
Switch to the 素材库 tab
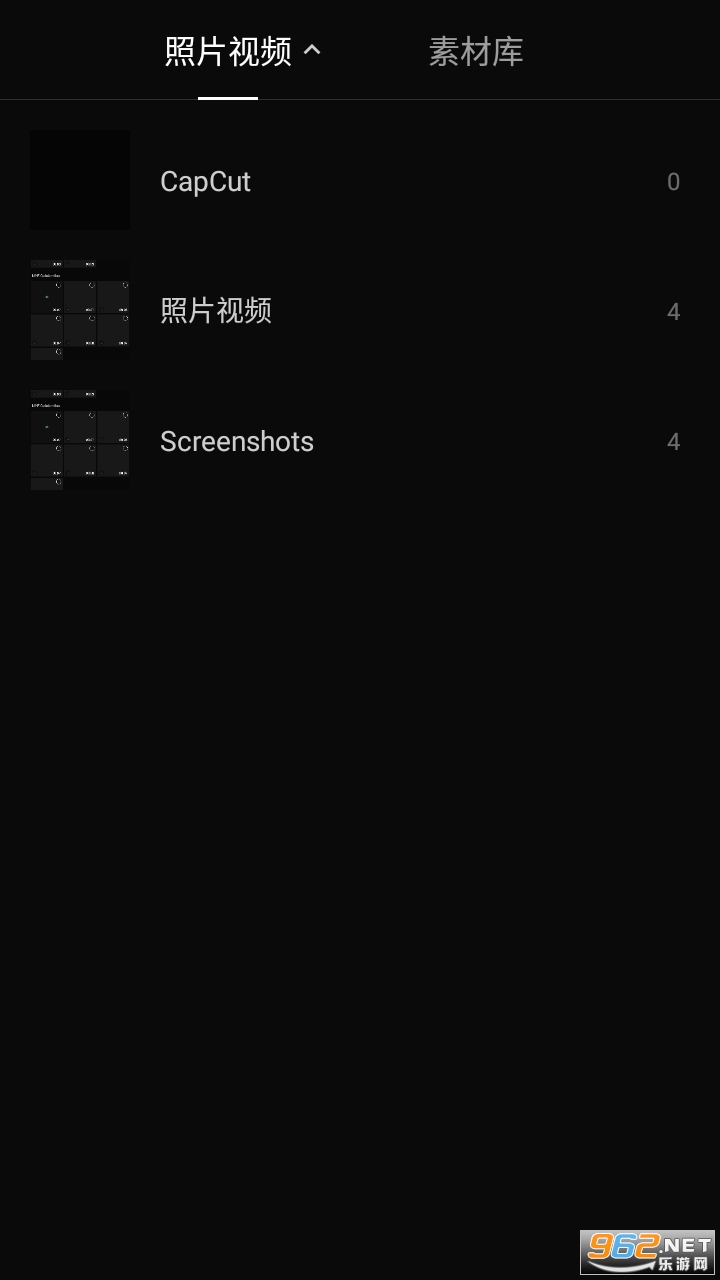[x=475, y=52]
